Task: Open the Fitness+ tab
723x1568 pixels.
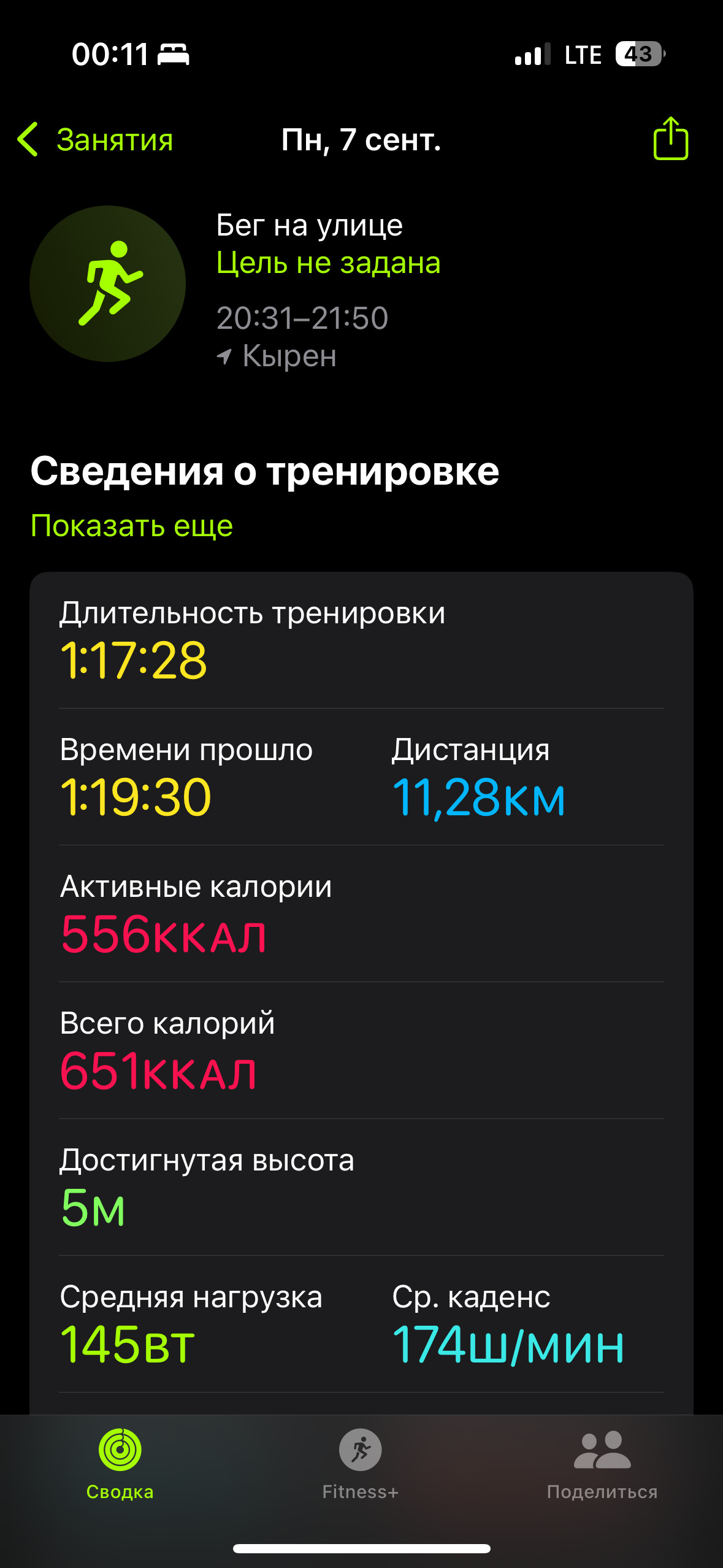Action: 361,1464
